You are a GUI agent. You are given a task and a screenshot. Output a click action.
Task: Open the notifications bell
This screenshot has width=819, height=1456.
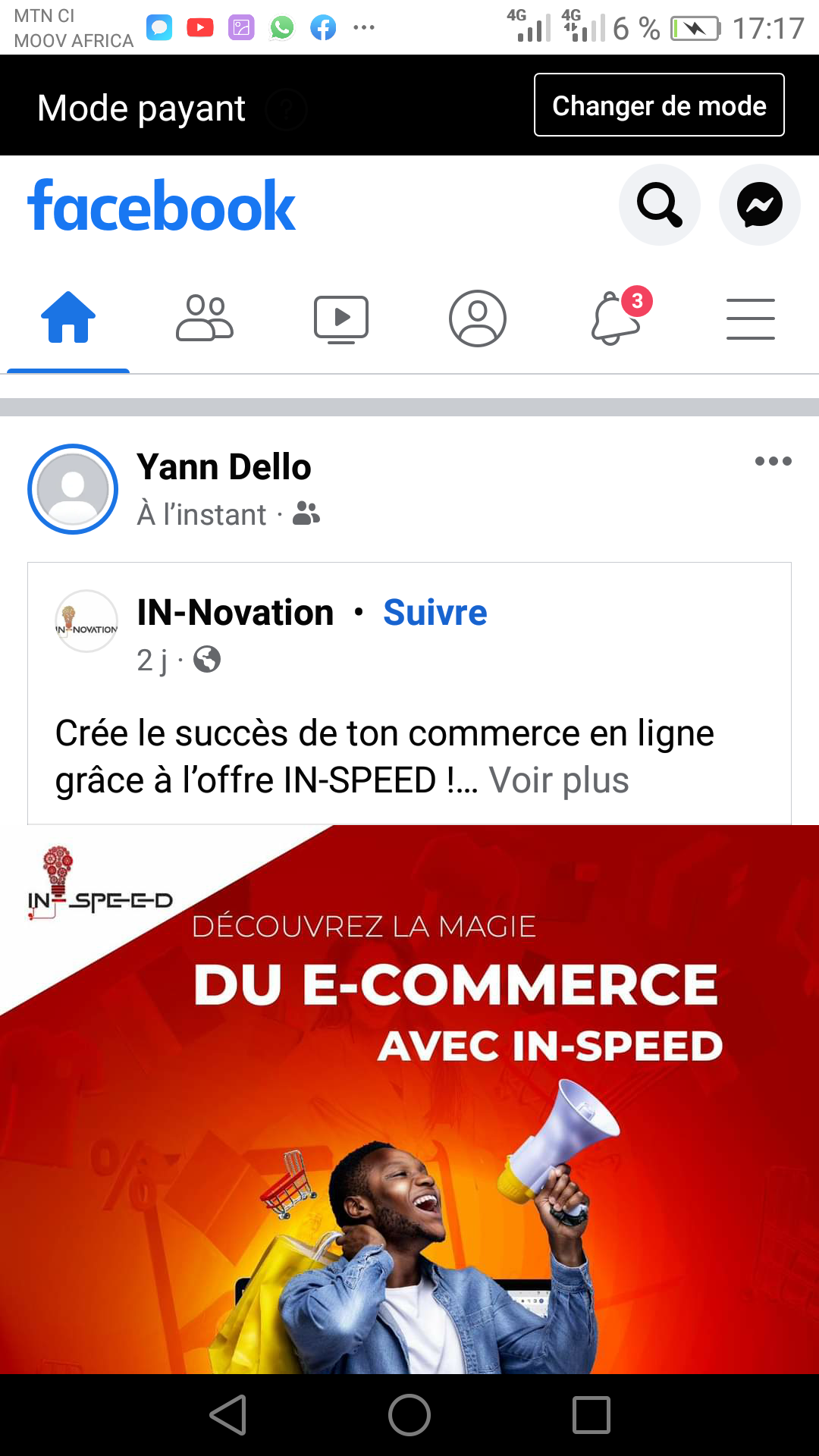tap(616, 318)
